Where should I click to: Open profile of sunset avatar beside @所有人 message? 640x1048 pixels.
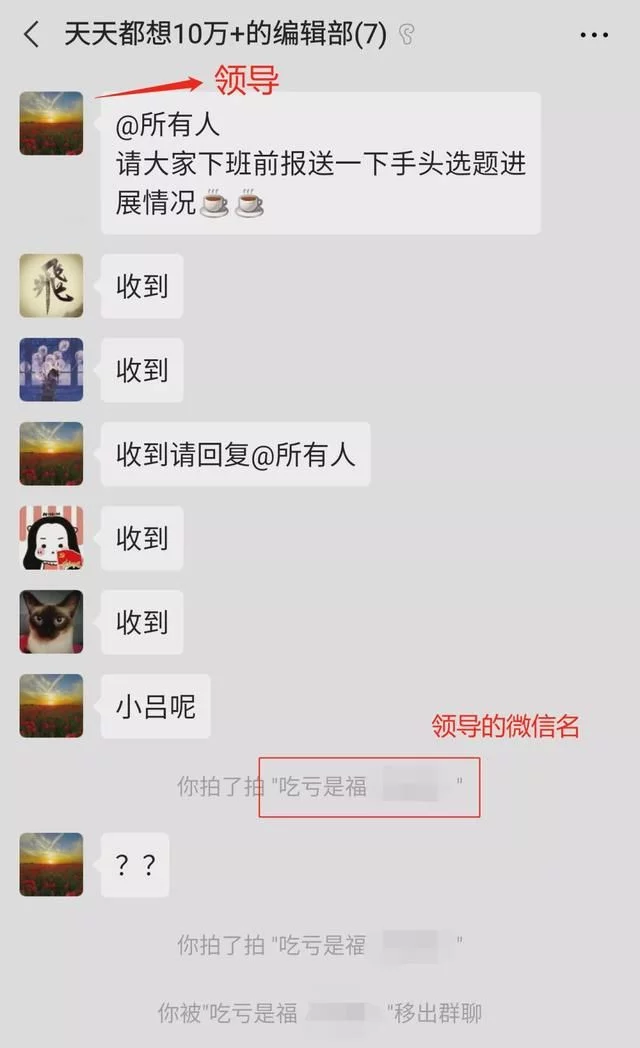pyautogui.click(x=51, y=123)
